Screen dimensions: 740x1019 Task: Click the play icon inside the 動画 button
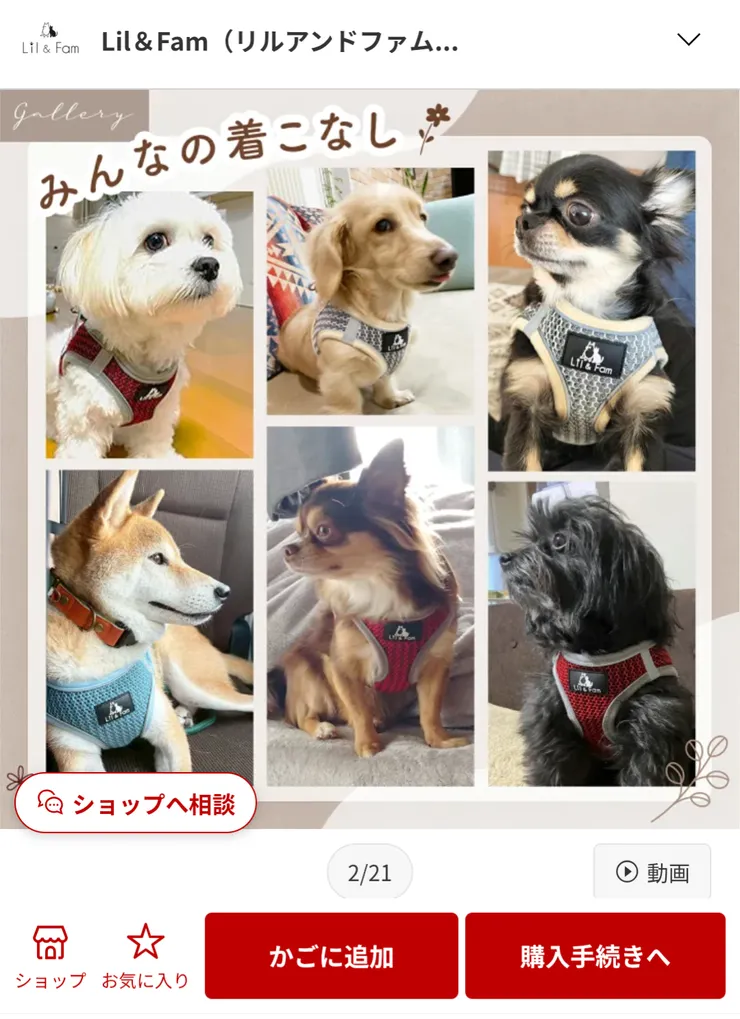click(625, 871)
